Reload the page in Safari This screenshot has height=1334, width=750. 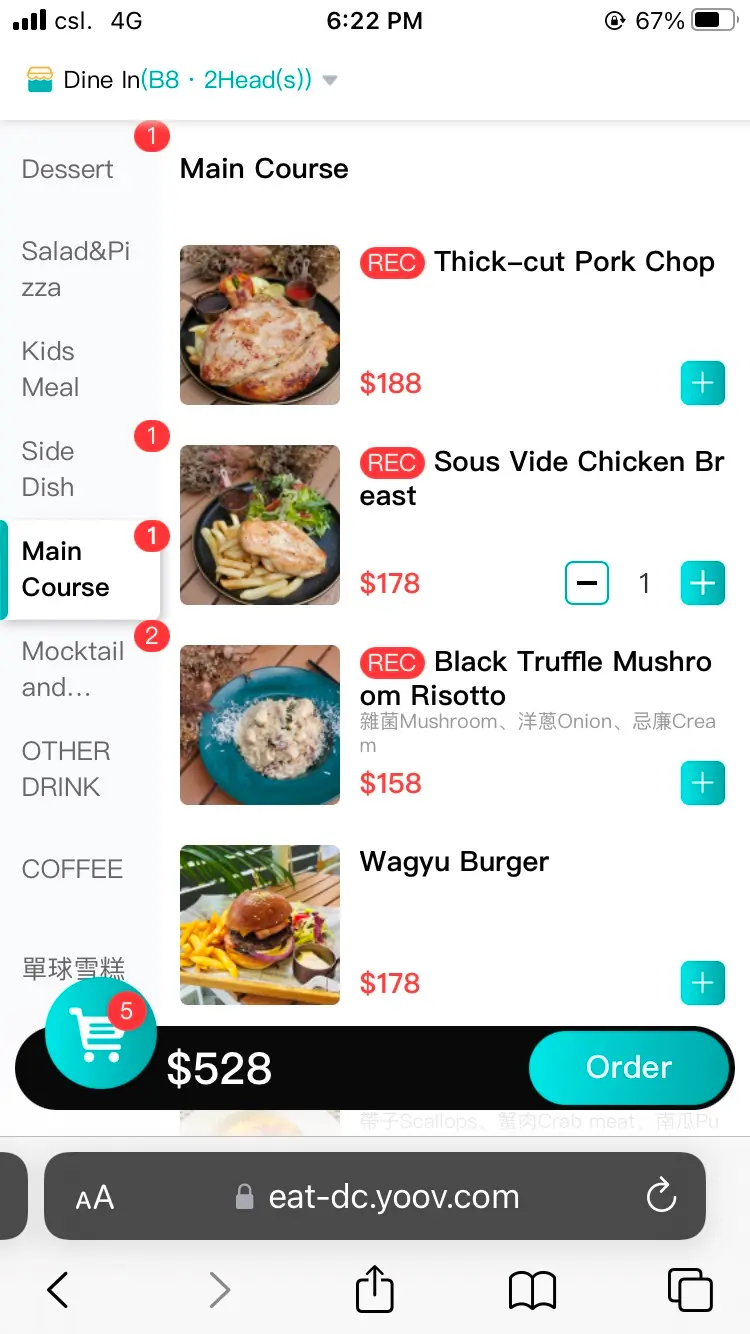(x=661, y=1196)
